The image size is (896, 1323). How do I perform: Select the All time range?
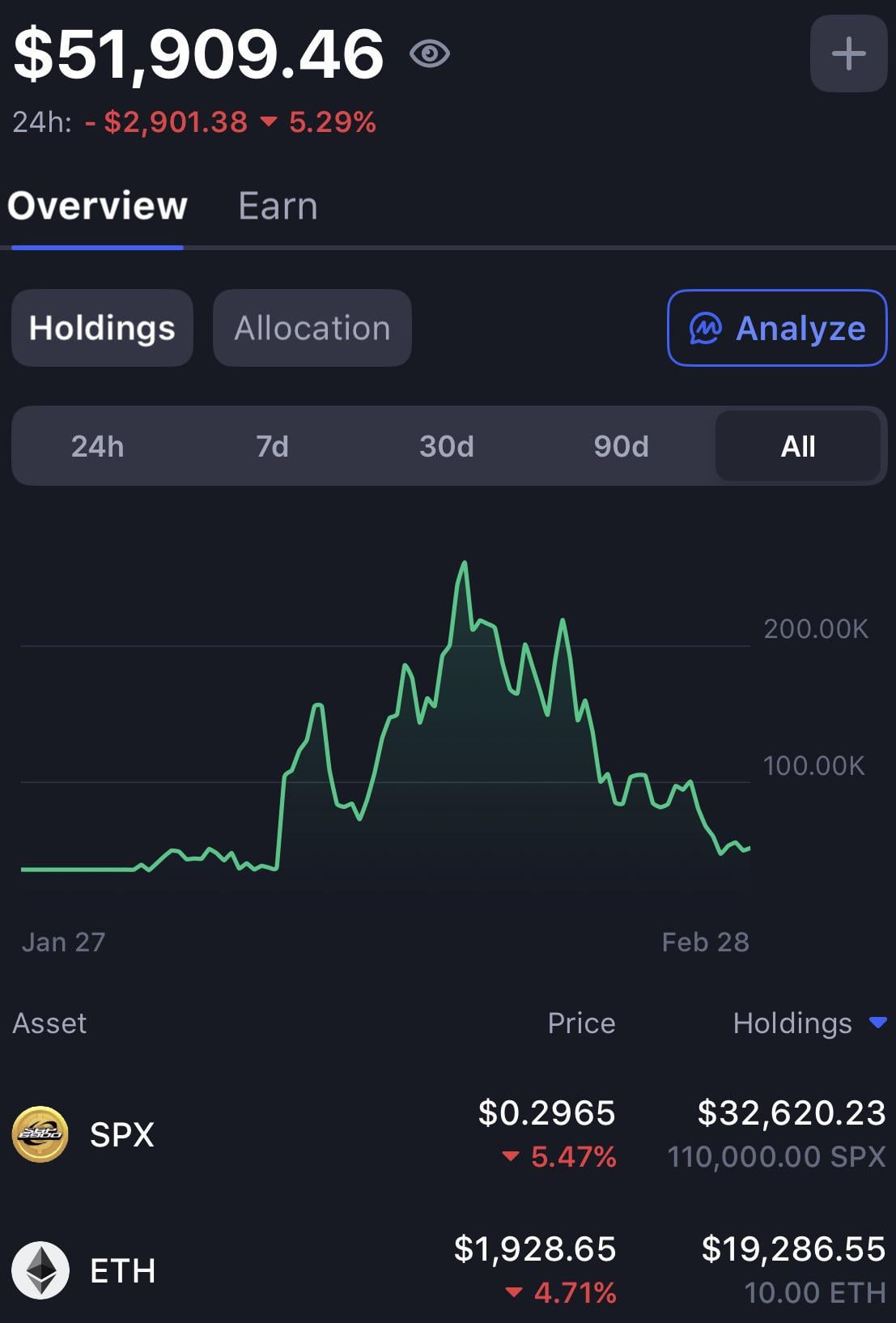[x=797, y=446]
